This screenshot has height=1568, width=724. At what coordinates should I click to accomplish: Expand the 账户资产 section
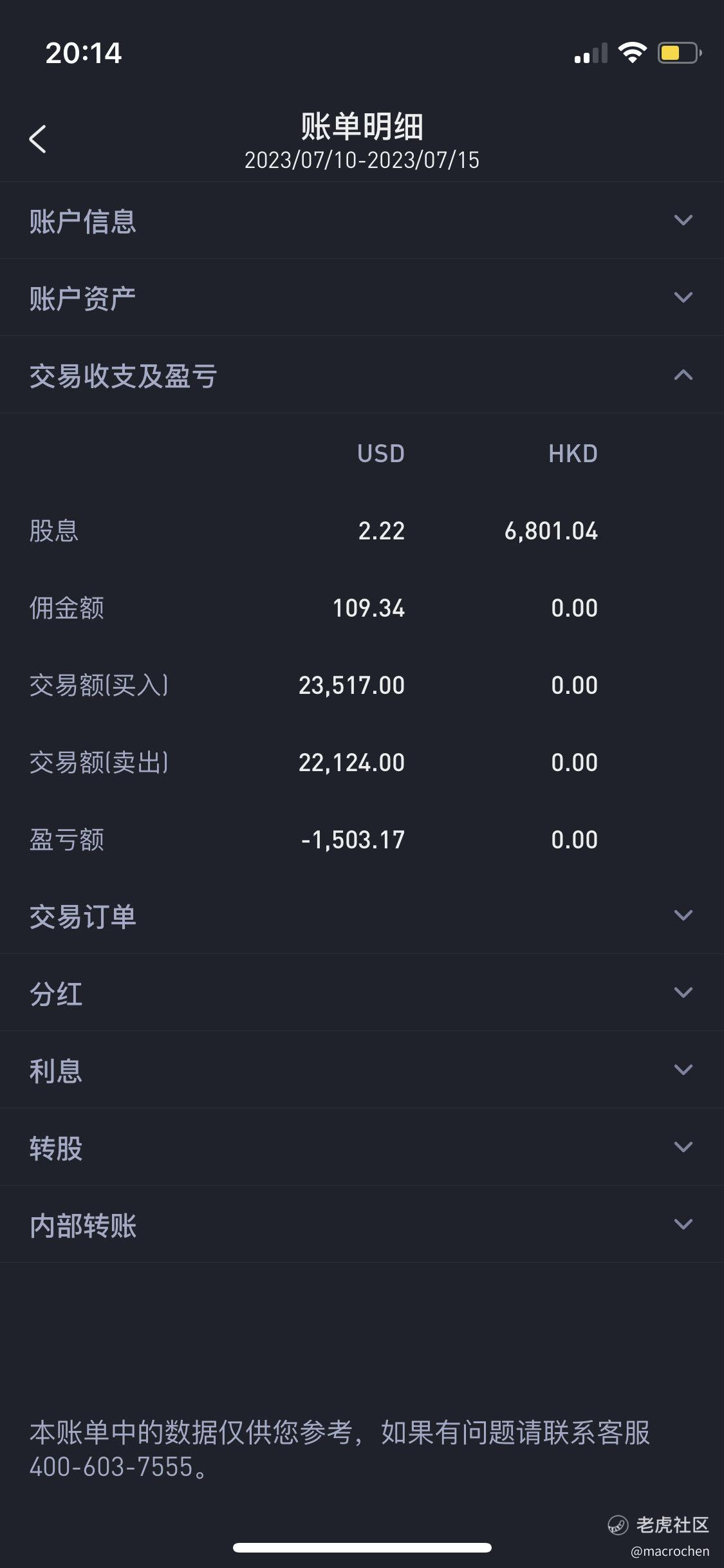362,297
